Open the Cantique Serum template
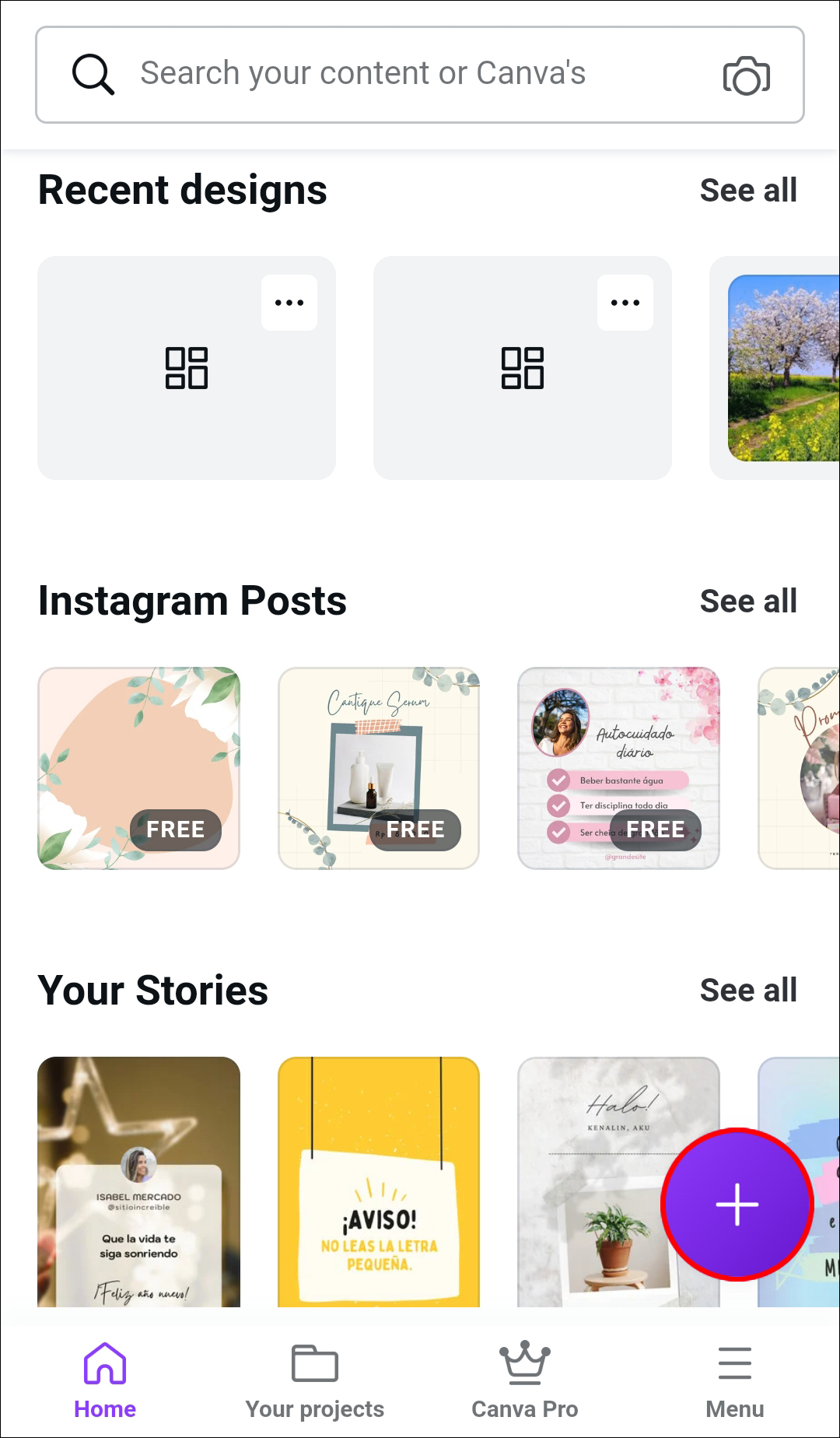840x1438 pixels. [379, 767]
